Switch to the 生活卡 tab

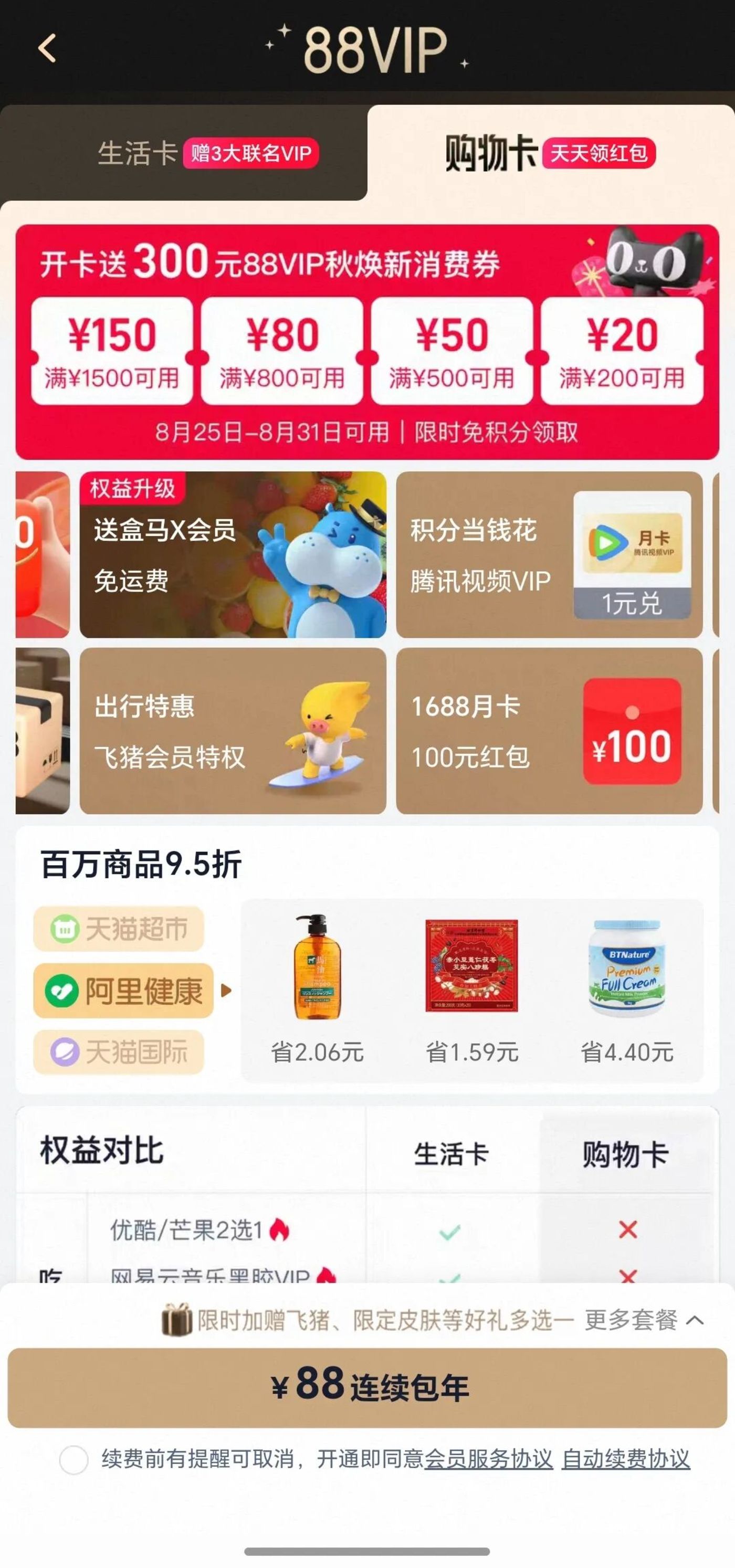183,153
